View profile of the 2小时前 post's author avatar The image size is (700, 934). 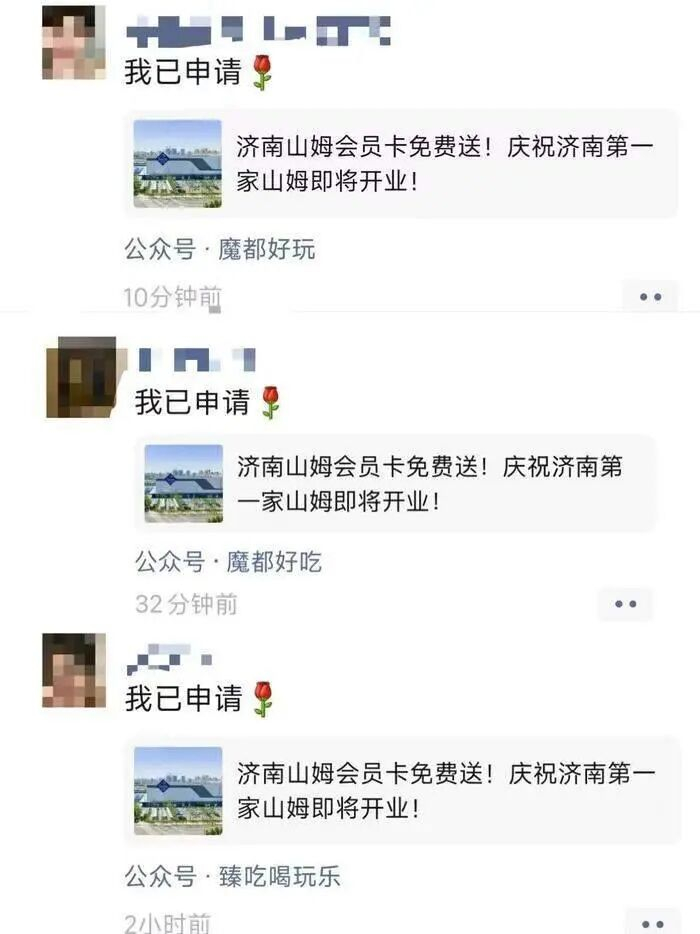click(74, 670)
